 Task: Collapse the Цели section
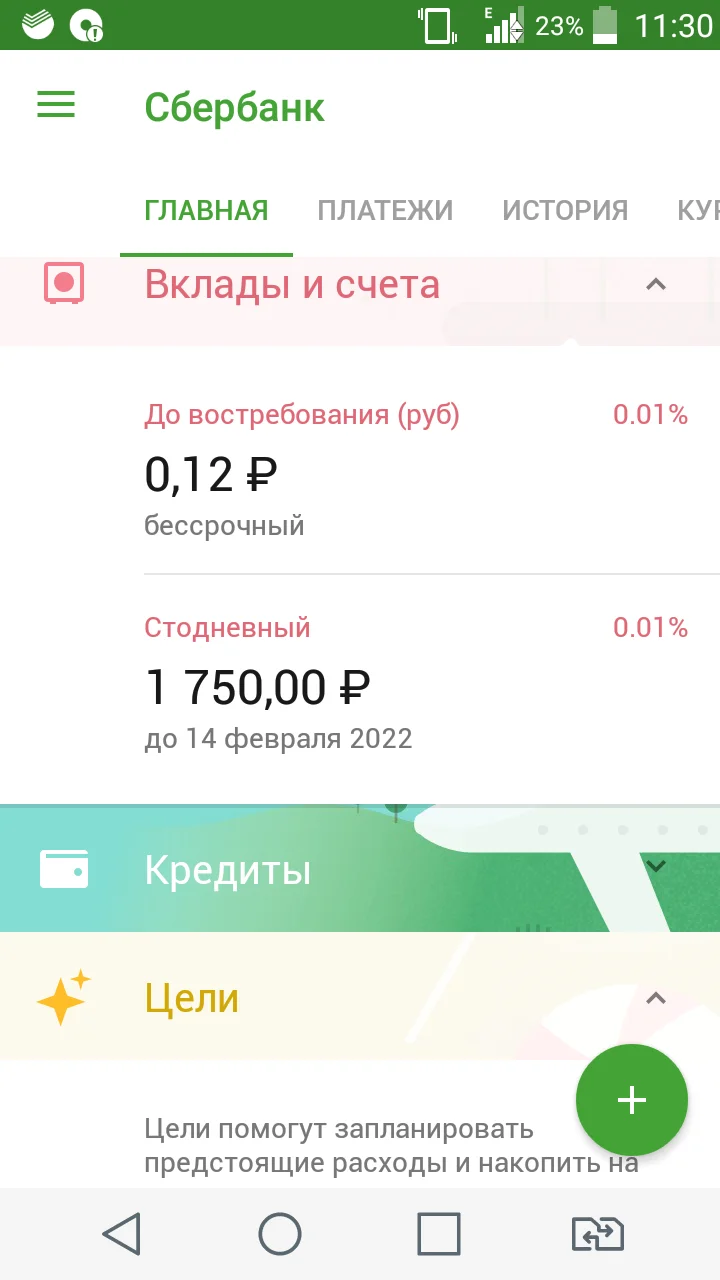point(656,997)
